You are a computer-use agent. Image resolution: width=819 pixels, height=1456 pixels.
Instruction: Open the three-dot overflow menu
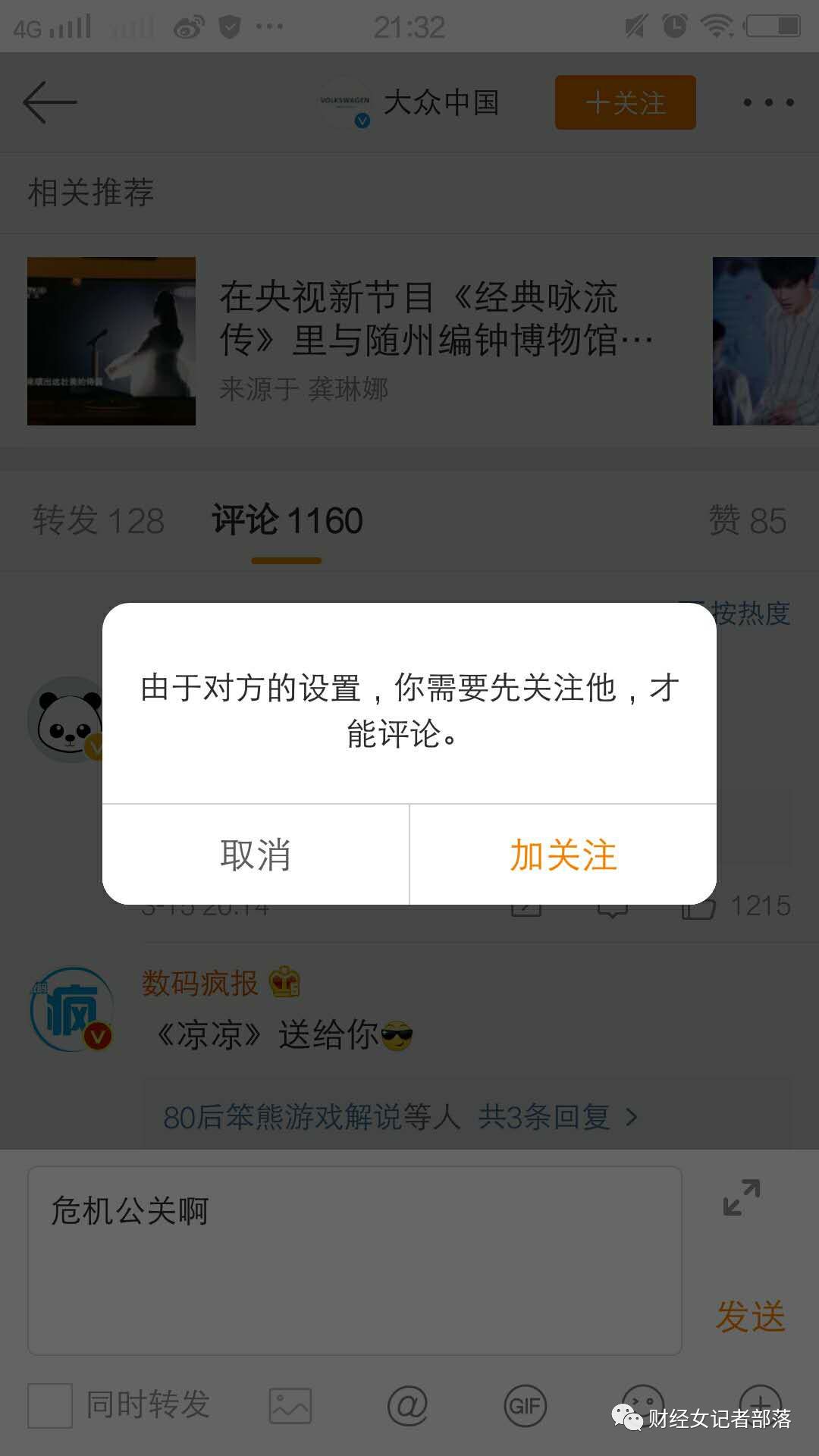(767, 102)
